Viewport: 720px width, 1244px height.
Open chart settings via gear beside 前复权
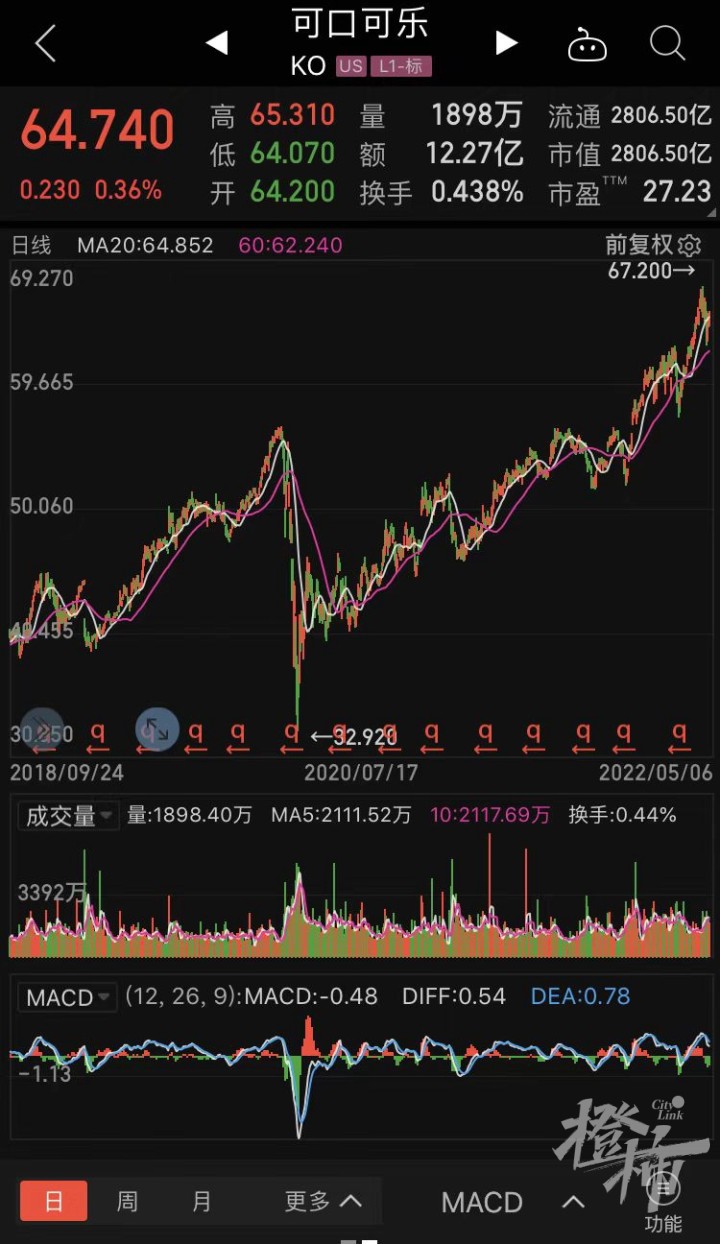coord(690,245)
